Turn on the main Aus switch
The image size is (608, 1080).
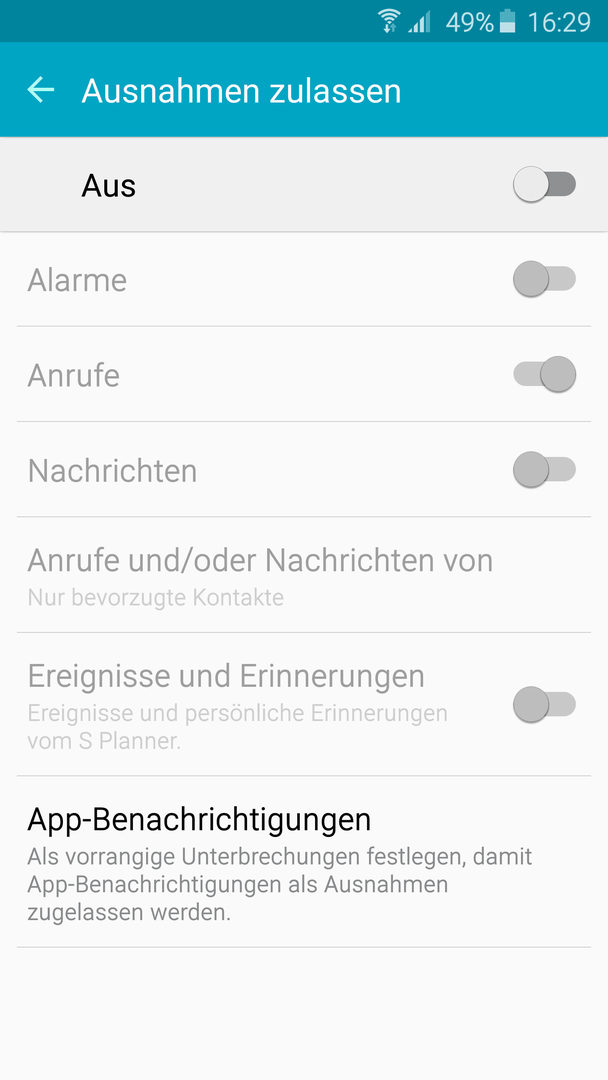click(545, 185)
